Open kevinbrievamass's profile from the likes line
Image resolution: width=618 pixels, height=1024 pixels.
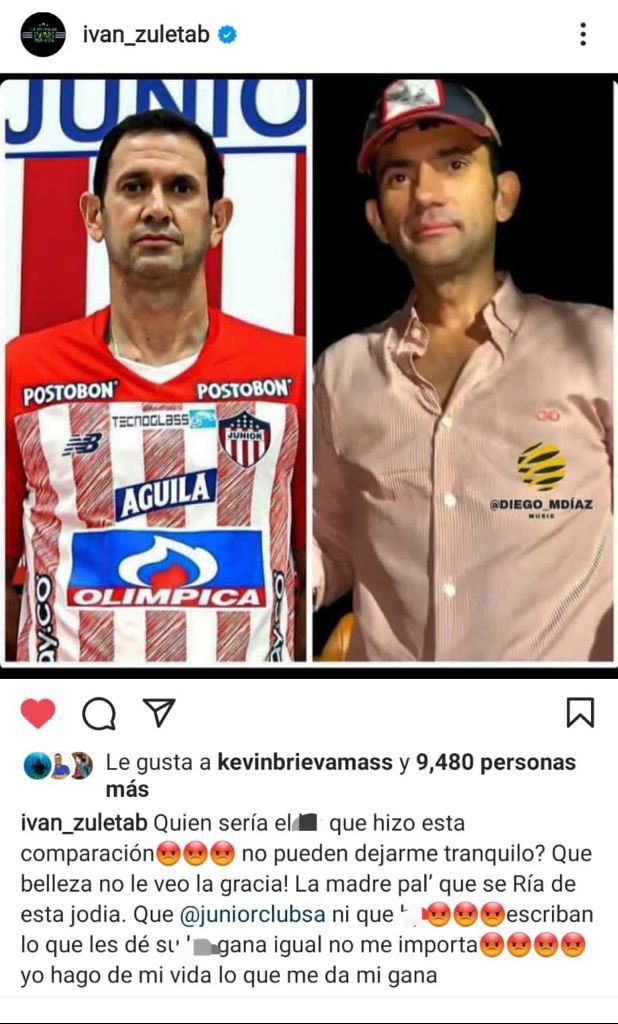[304, 763]
